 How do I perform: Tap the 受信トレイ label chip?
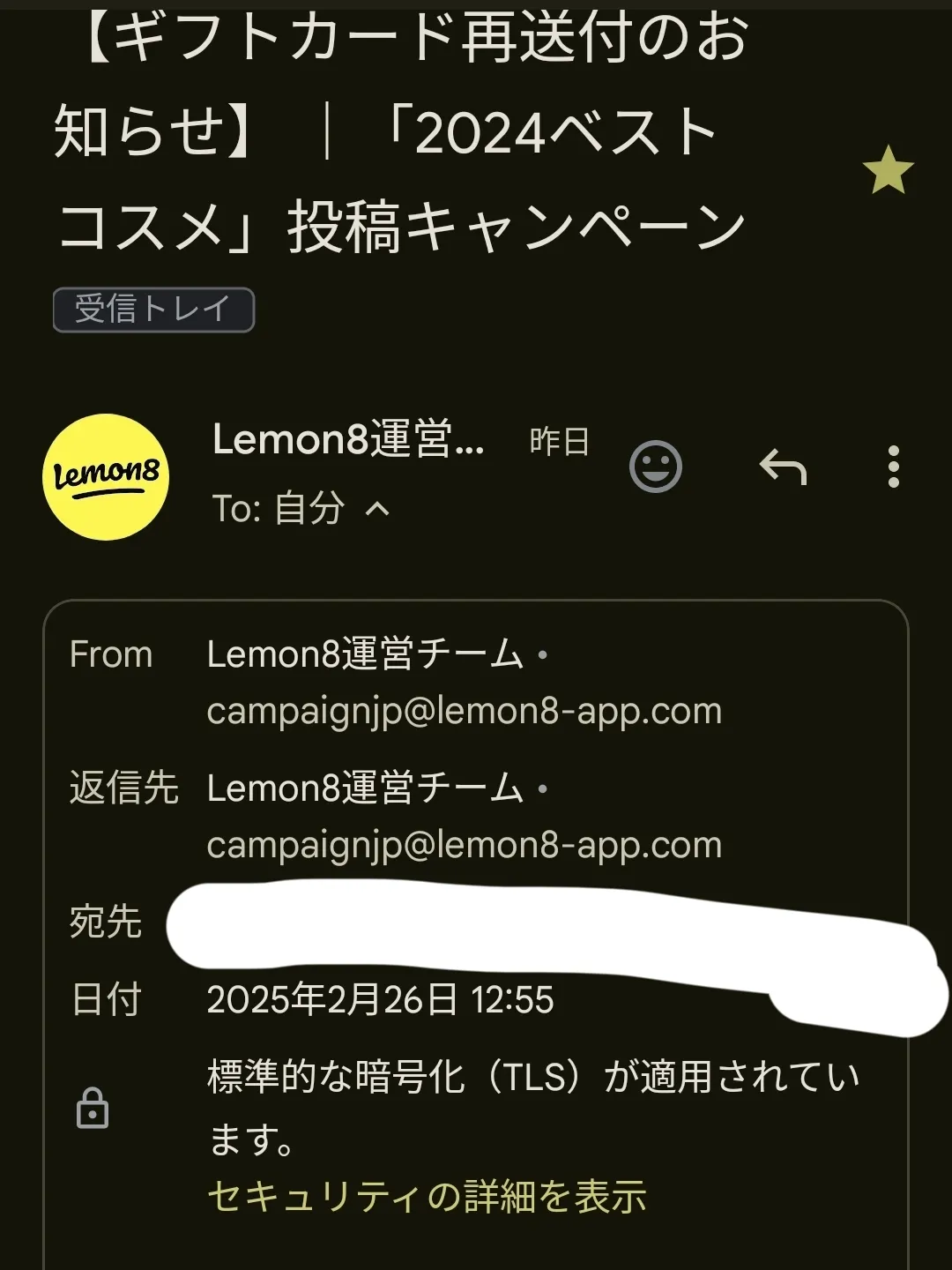pos(153,310)
